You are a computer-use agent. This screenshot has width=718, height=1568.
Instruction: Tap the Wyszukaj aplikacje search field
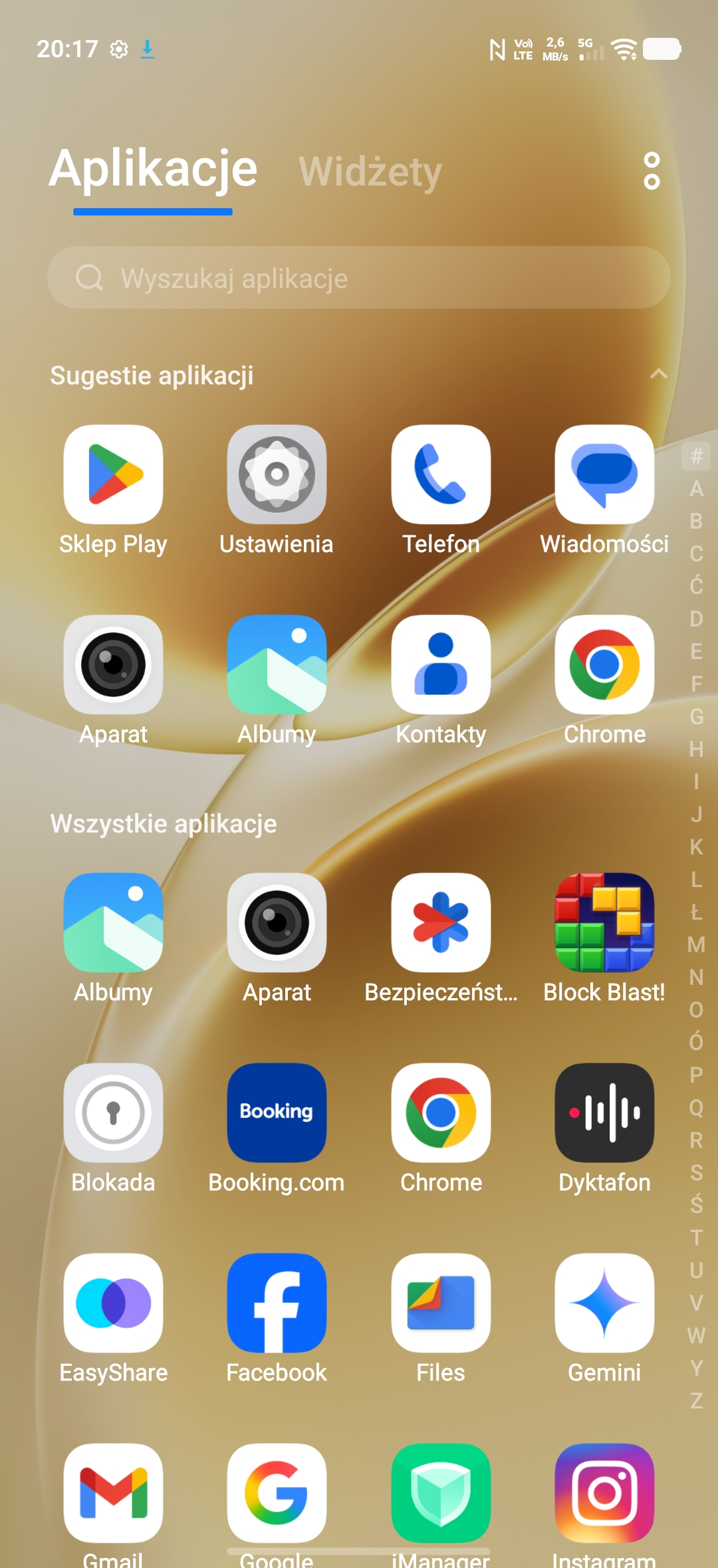pos(359,278)
